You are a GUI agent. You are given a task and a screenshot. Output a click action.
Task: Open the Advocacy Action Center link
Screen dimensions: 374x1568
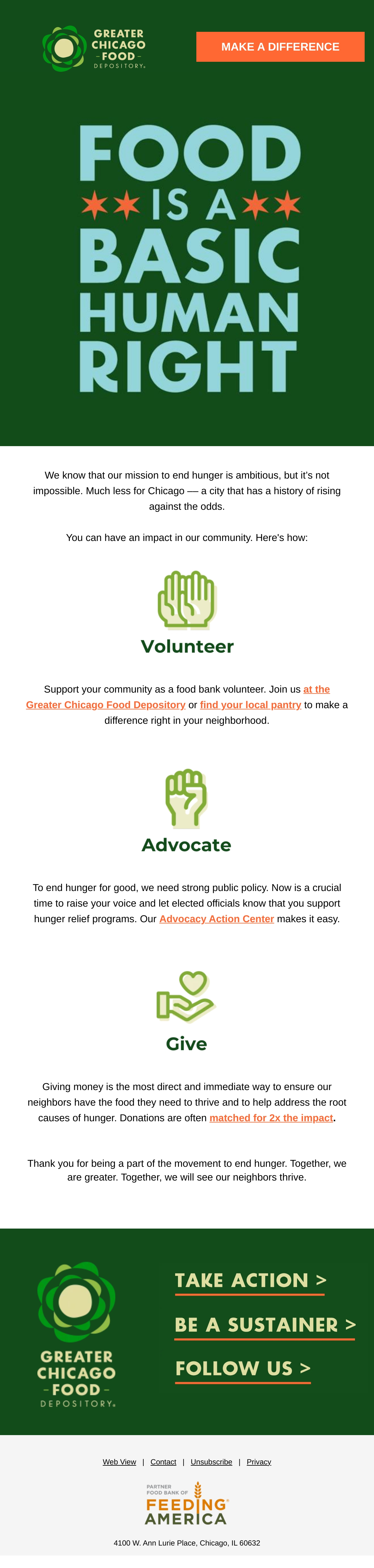(217, 919)
